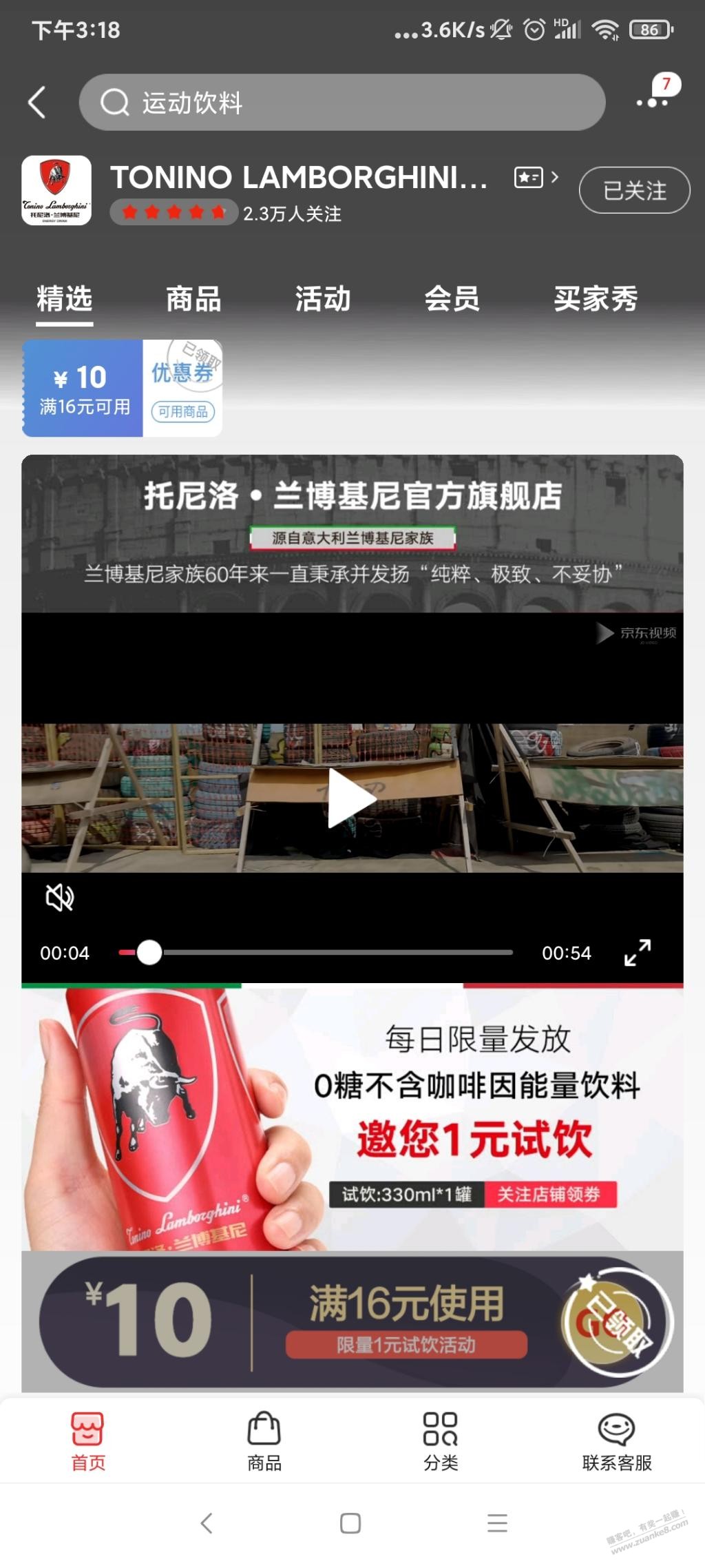
Task: Tap the 已关注 follow button
Action: point(634,190)
